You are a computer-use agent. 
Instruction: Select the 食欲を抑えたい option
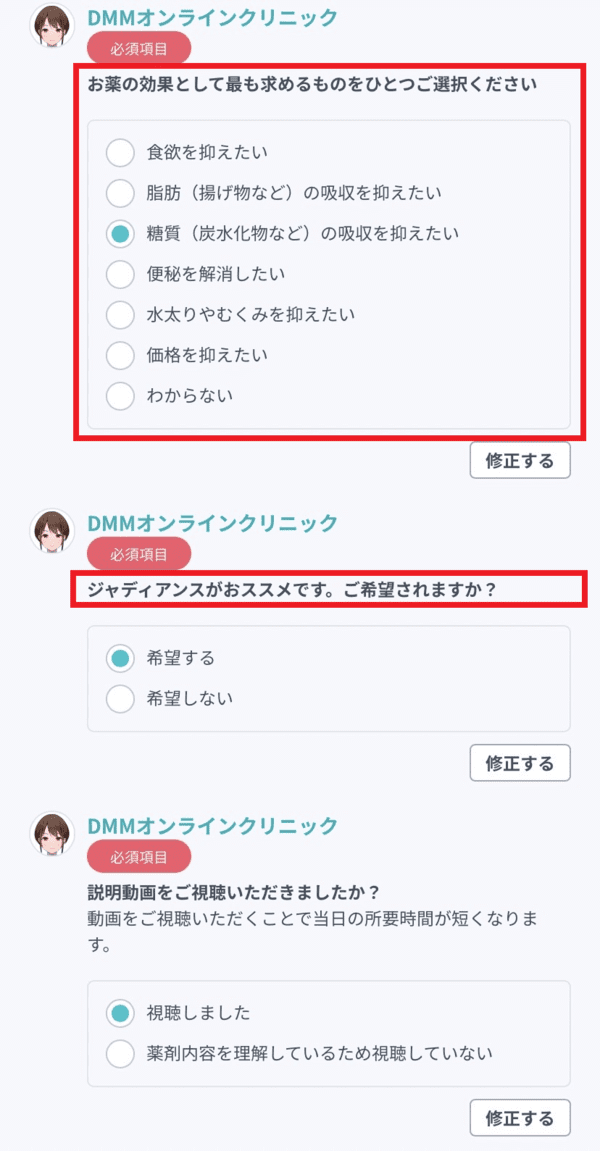click(x=120, y=153)
